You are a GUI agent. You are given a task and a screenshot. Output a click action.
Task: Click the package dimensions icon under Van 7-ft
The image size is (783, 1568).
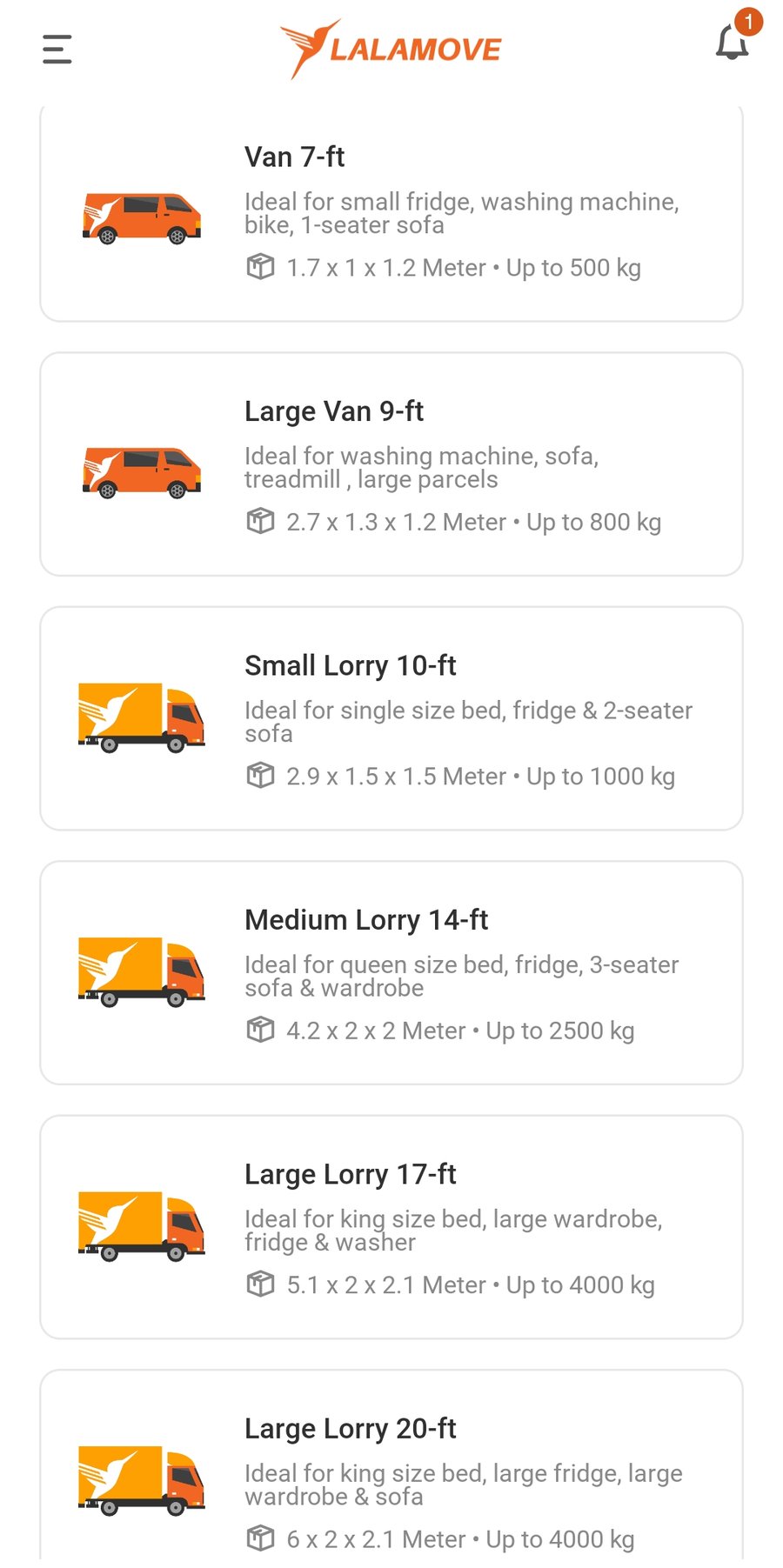coord(259,268)
